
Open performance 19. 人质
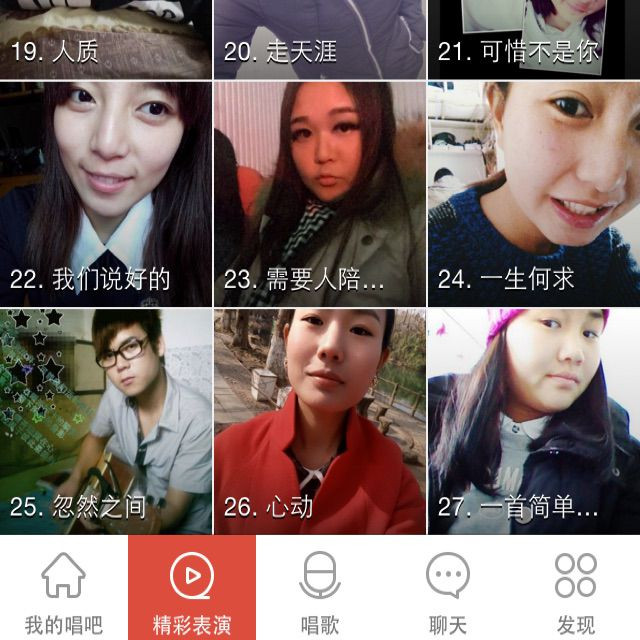pos(106,38)
